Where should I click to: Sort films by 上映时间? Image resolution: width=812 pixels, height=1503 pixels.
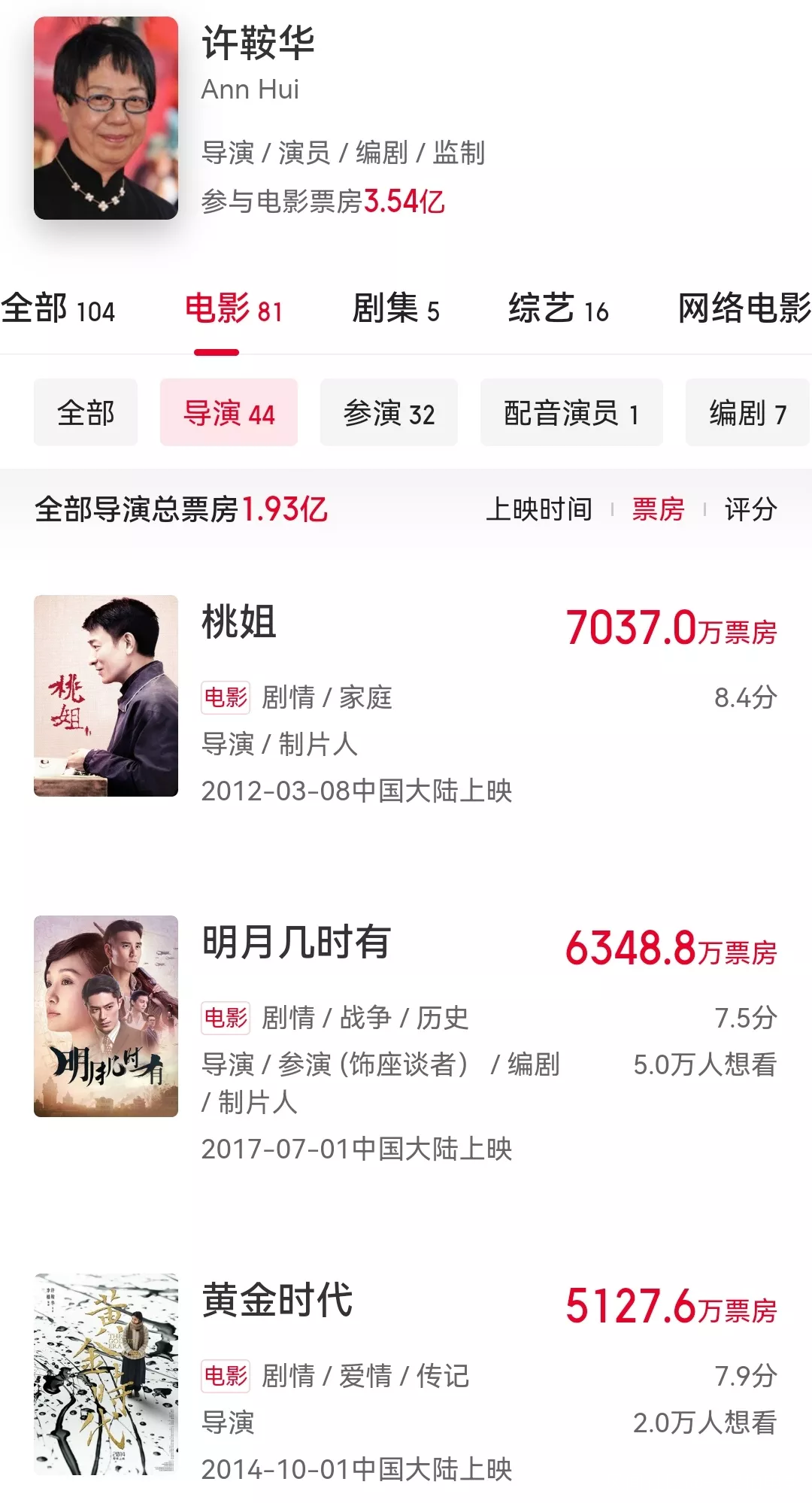click(539, 509)
